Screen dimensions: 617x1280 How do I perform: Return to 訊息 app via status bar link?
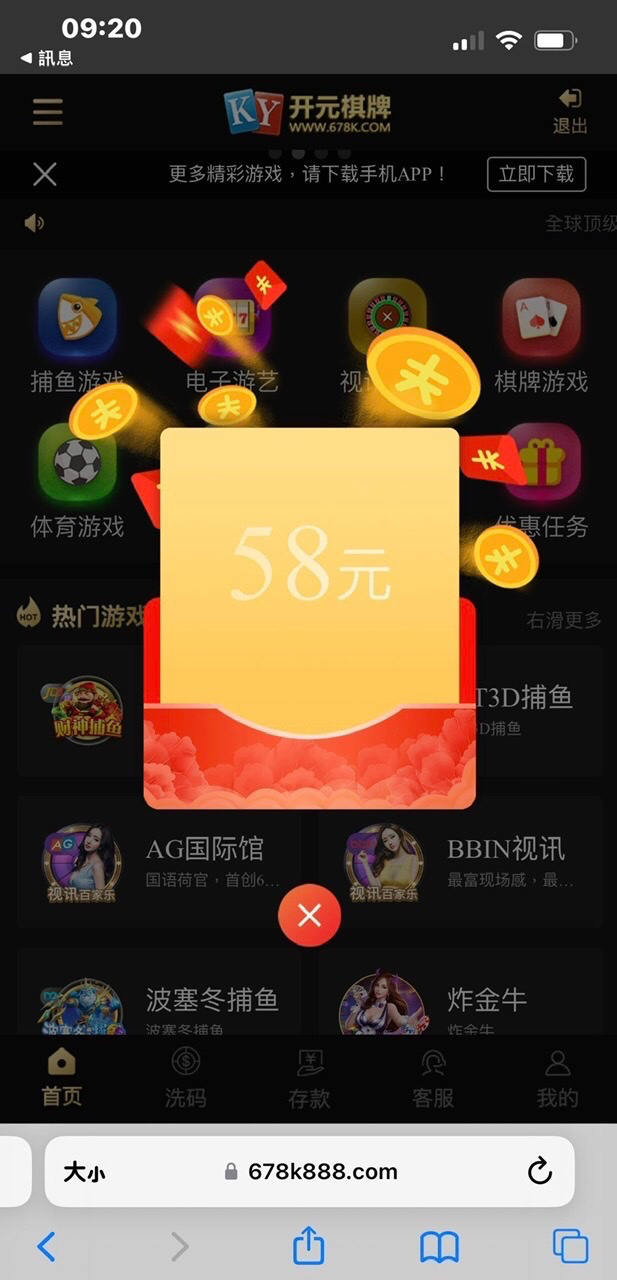pyautogui.click(x=47, y=58)
